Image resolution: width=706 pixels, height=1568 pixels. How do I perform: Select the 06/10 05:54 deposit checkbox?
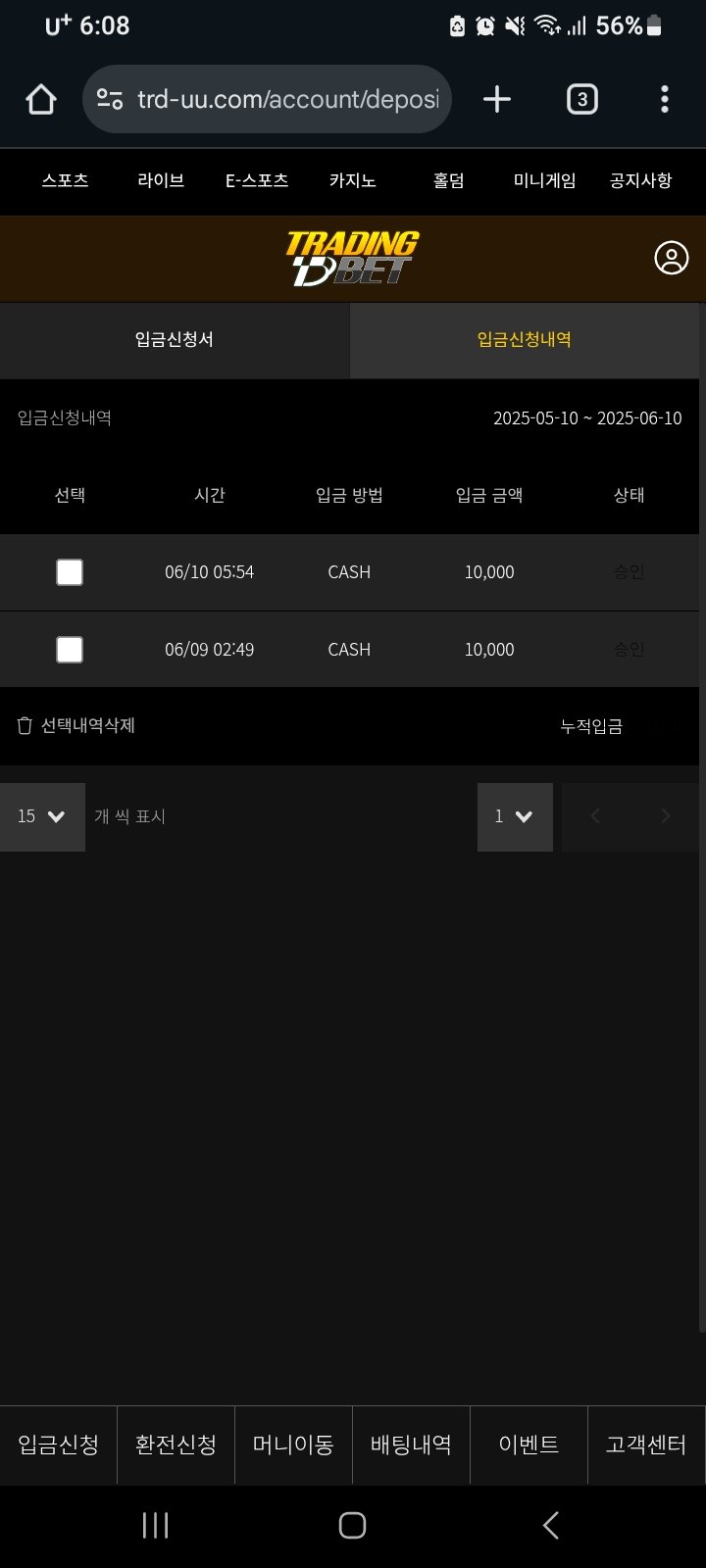[x=70, y=572]
